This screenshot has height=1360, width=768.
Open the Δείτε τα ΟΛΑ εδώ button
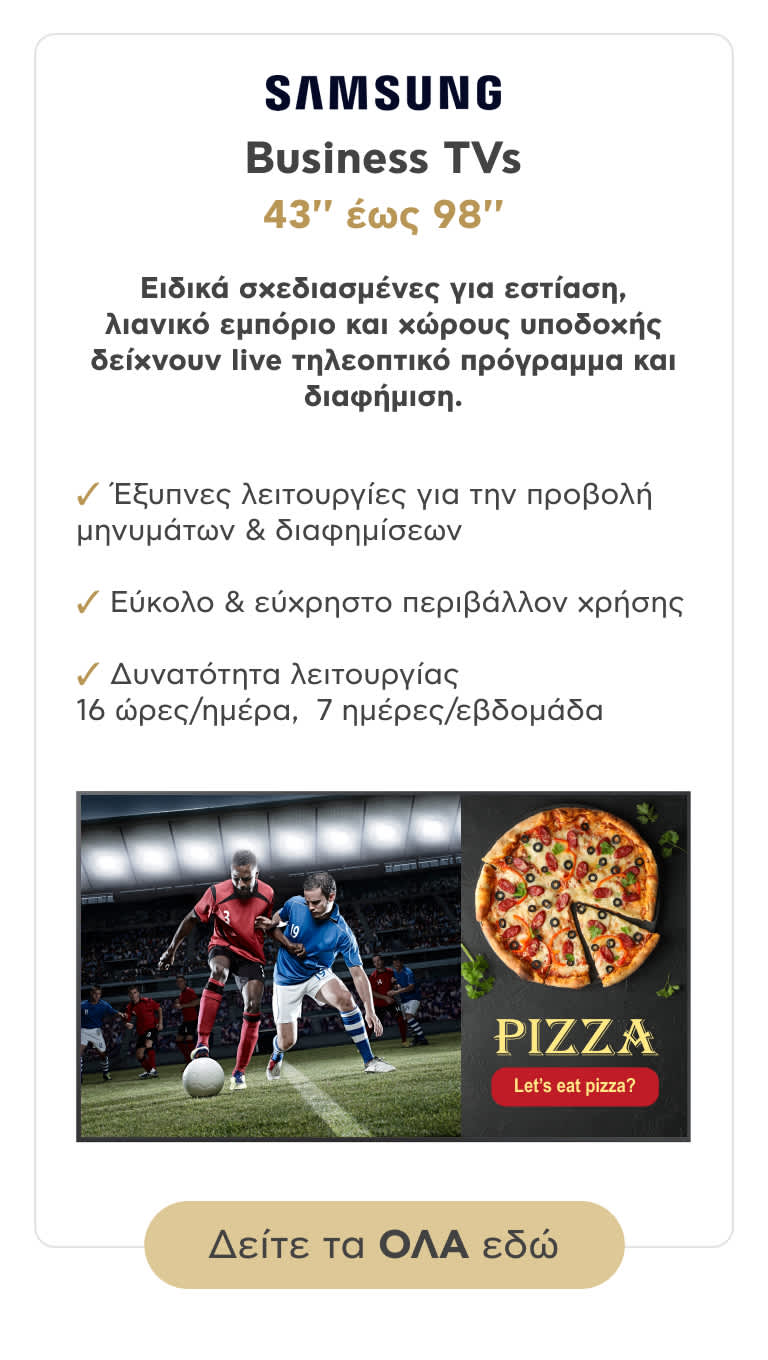coord(384,1245)
